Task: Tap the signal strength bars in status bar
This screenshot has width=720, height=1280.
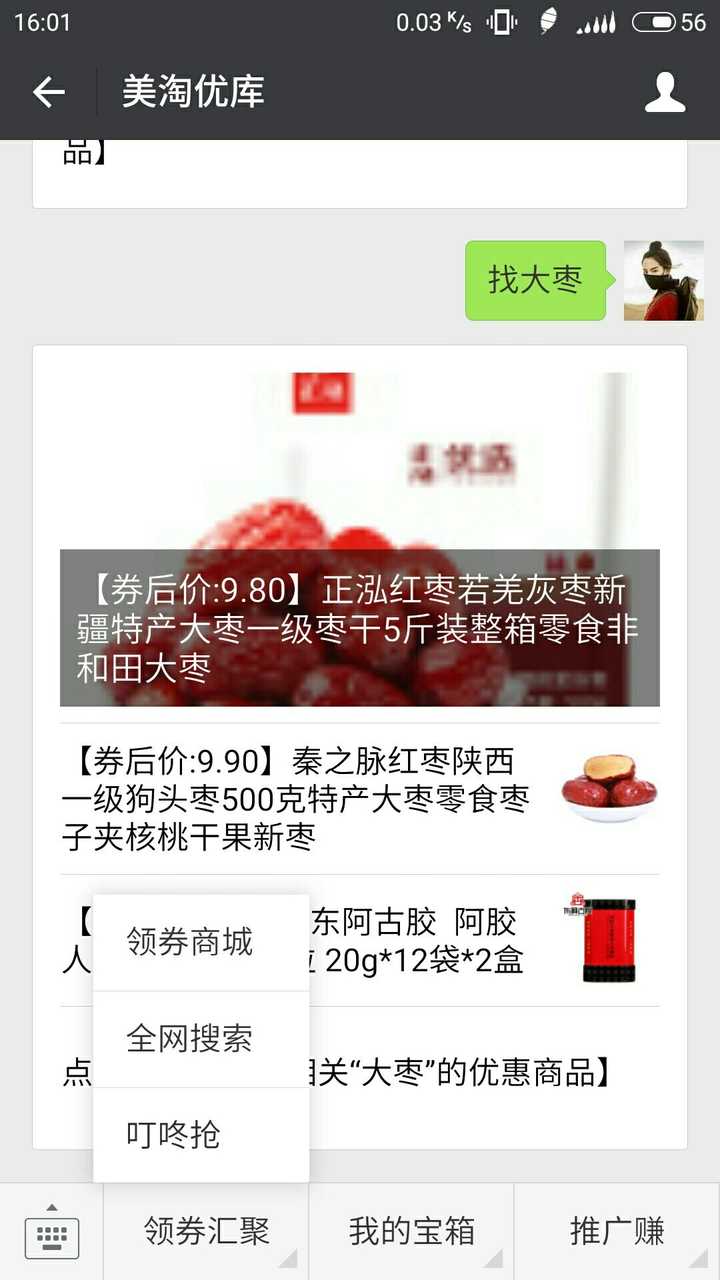Action: [597, 21]
